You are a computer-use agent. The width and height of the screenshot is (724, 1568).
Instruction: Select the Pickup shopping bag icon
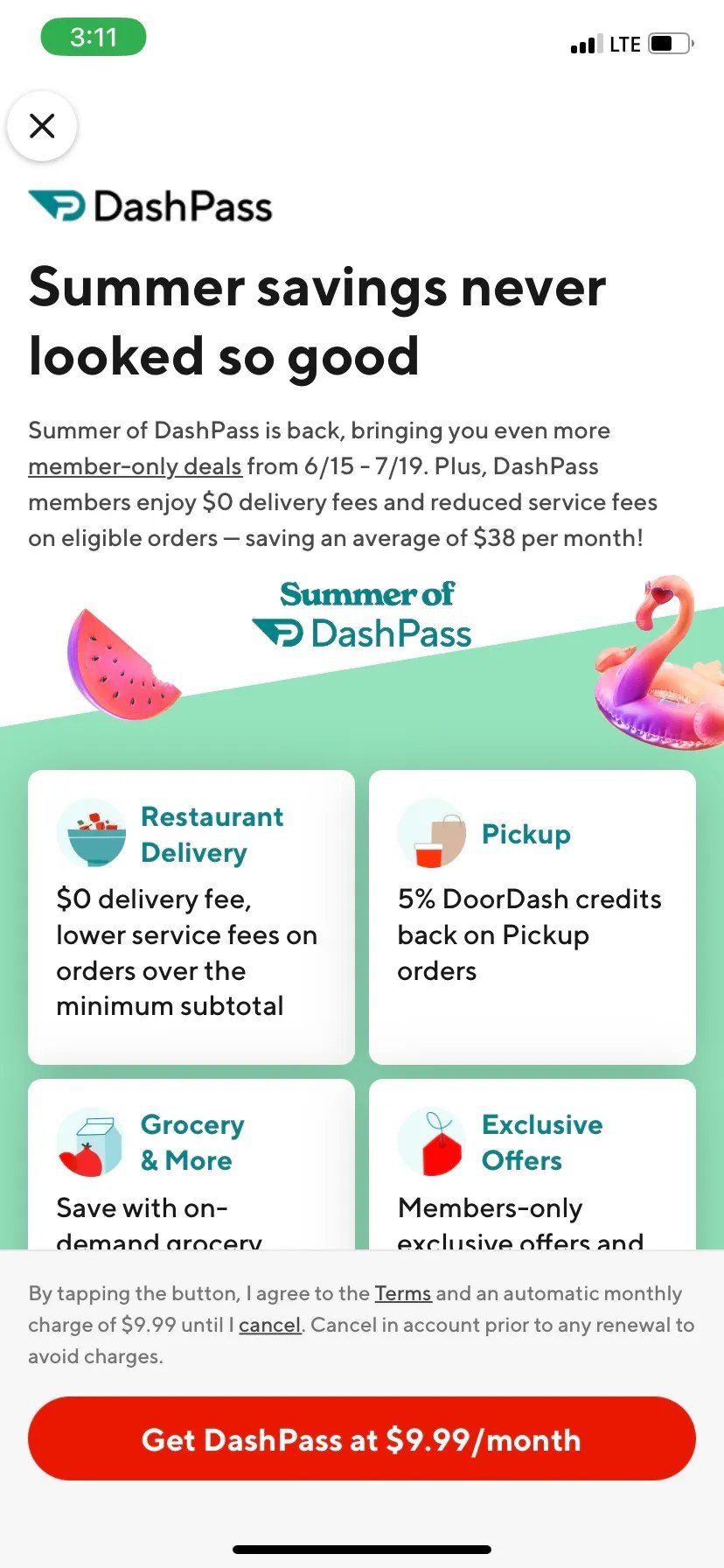click(432, 834)
